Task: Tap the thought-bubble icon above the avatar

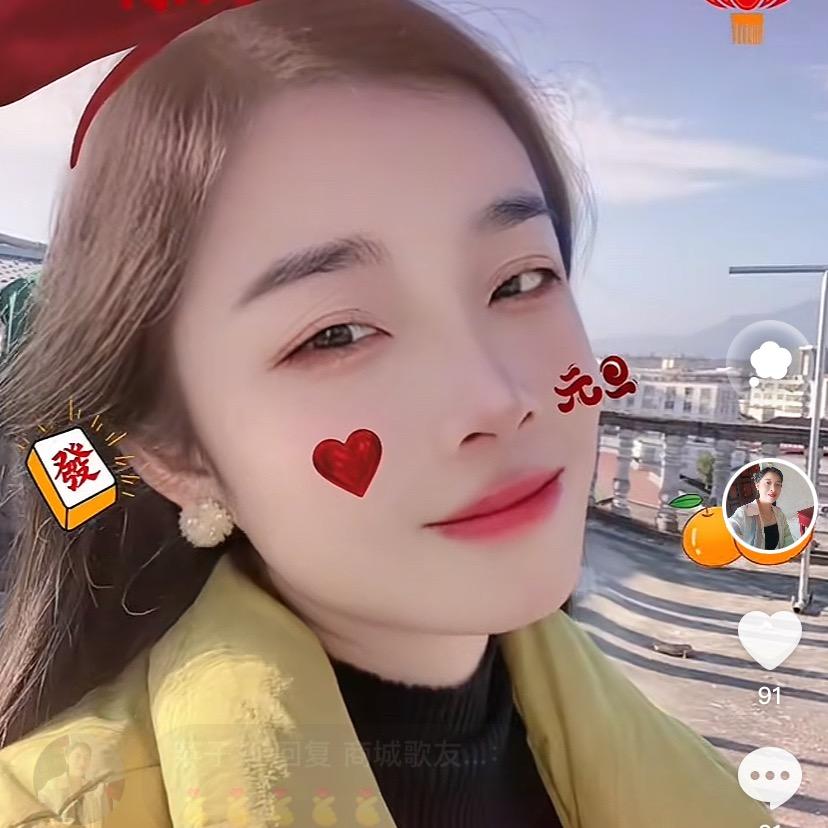Action: tap(770, 361)
